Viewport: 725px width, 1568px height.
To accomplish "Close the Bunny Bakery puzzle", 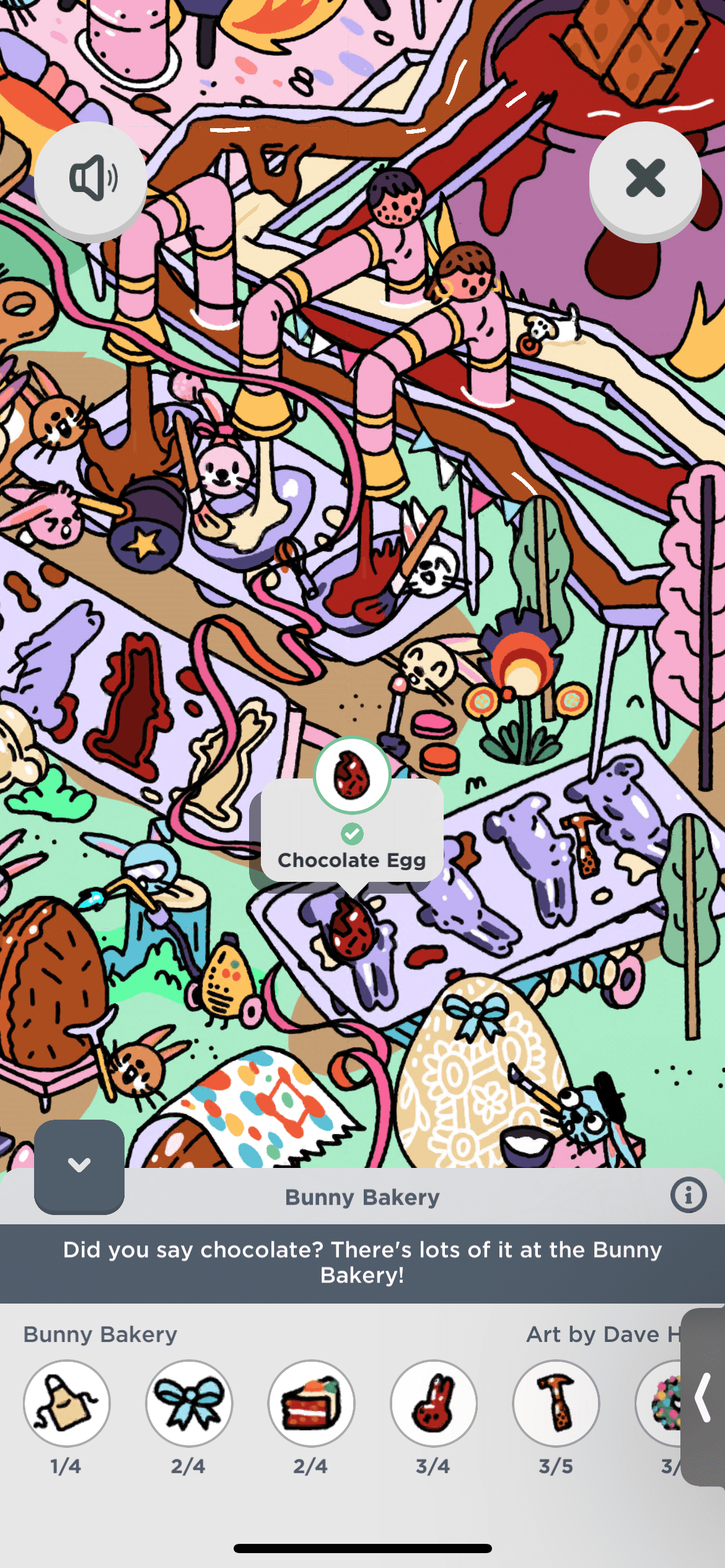I will 645,178.
